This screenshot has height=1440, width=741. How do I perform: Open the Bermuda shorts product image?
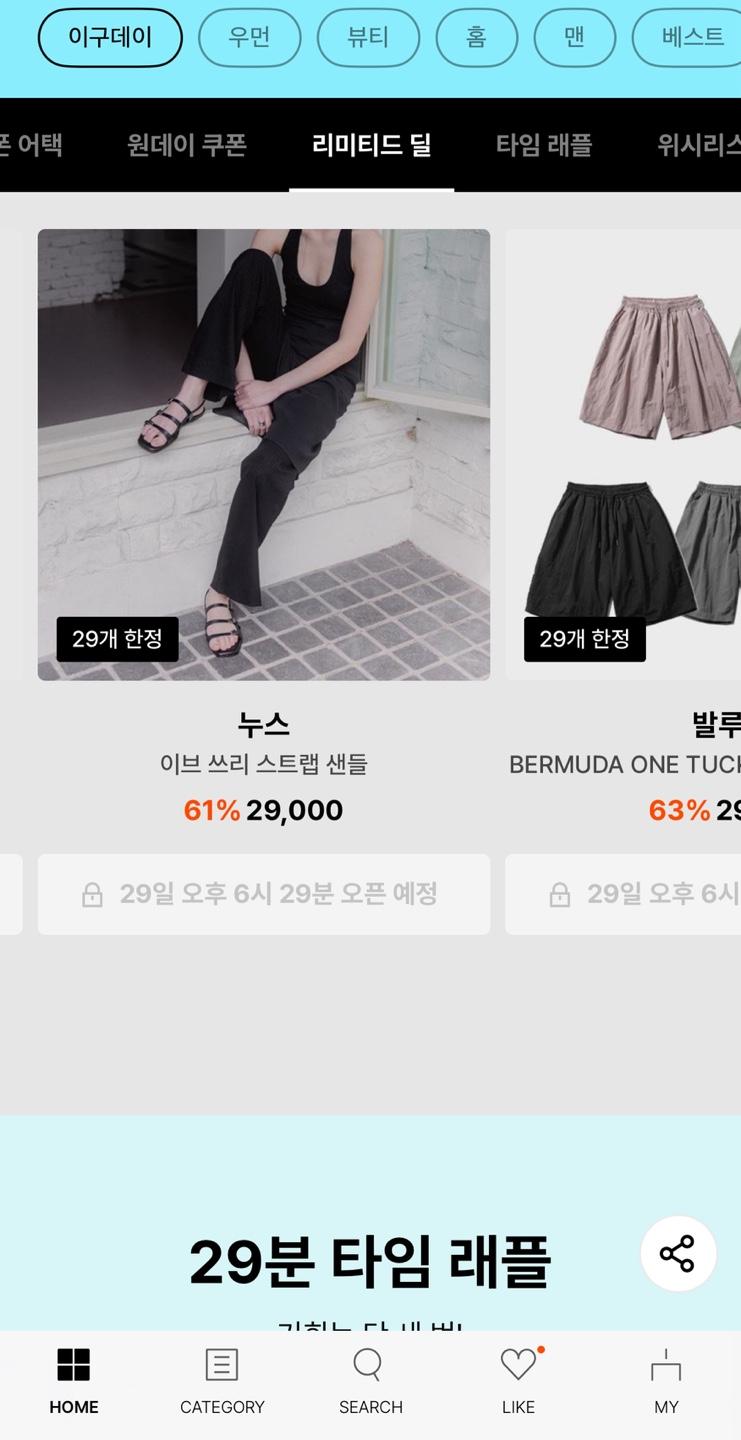(x=623, y=454)
